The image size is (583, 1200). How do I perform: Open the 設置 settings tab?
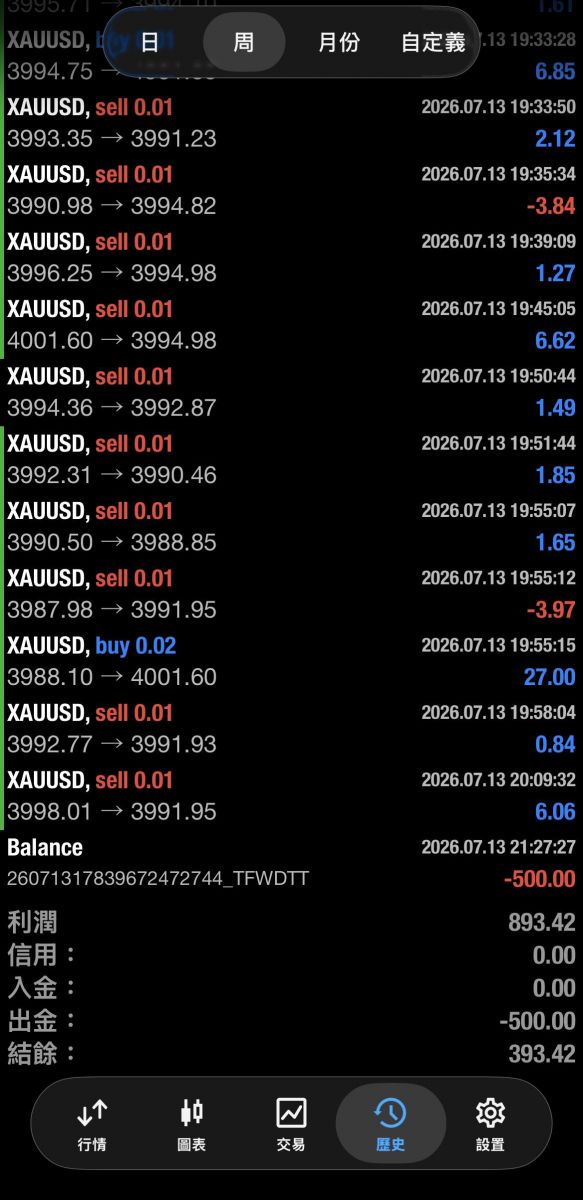click(x=490, y=1124)
